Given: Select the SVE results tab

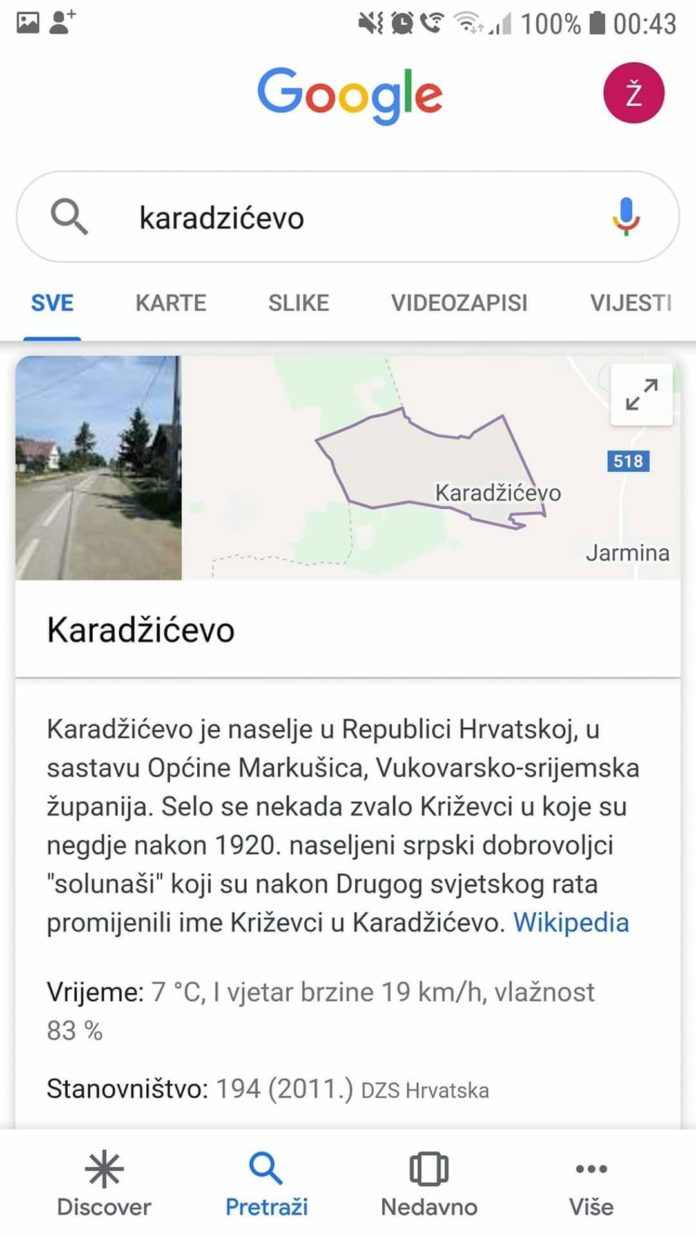Looking at the screenshot, I should [x=52, y=303].
